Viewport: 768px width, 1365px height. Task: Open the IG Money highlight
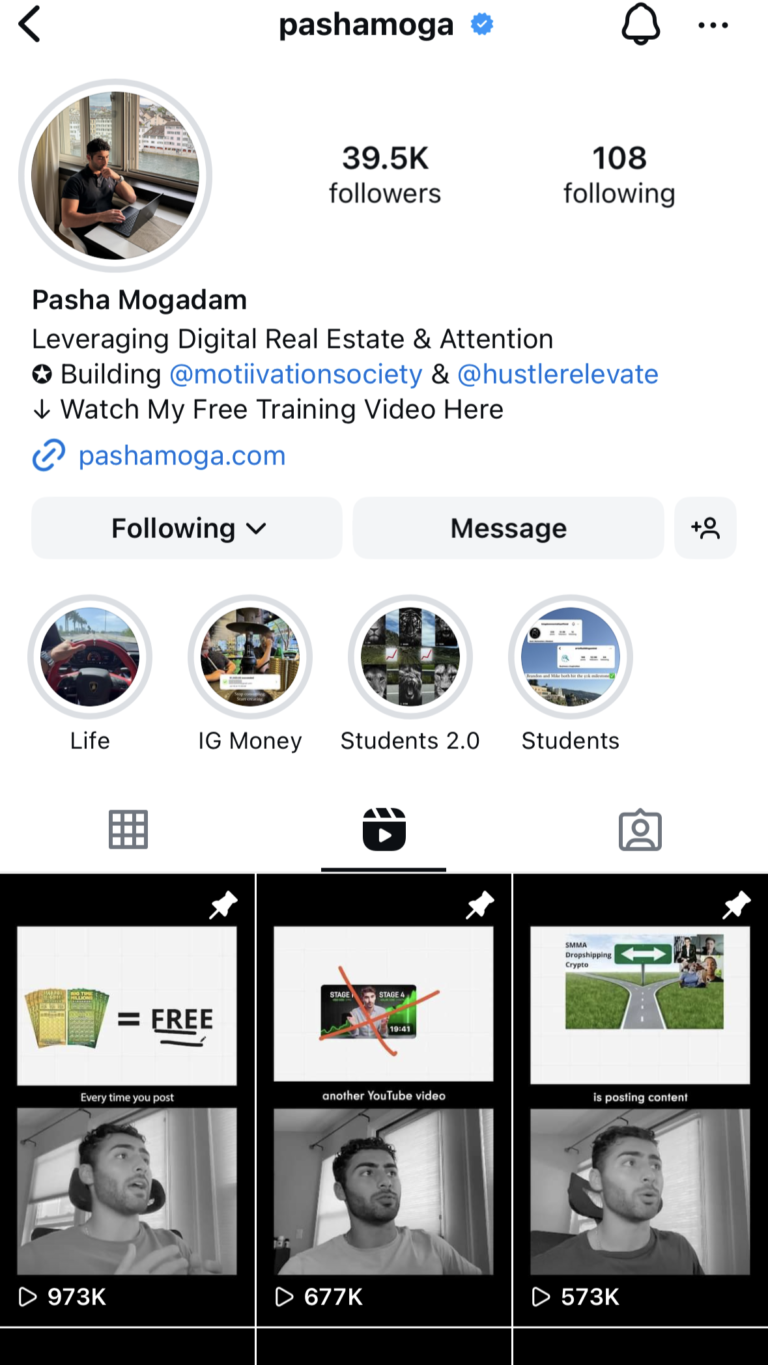(x=250, y=657)
